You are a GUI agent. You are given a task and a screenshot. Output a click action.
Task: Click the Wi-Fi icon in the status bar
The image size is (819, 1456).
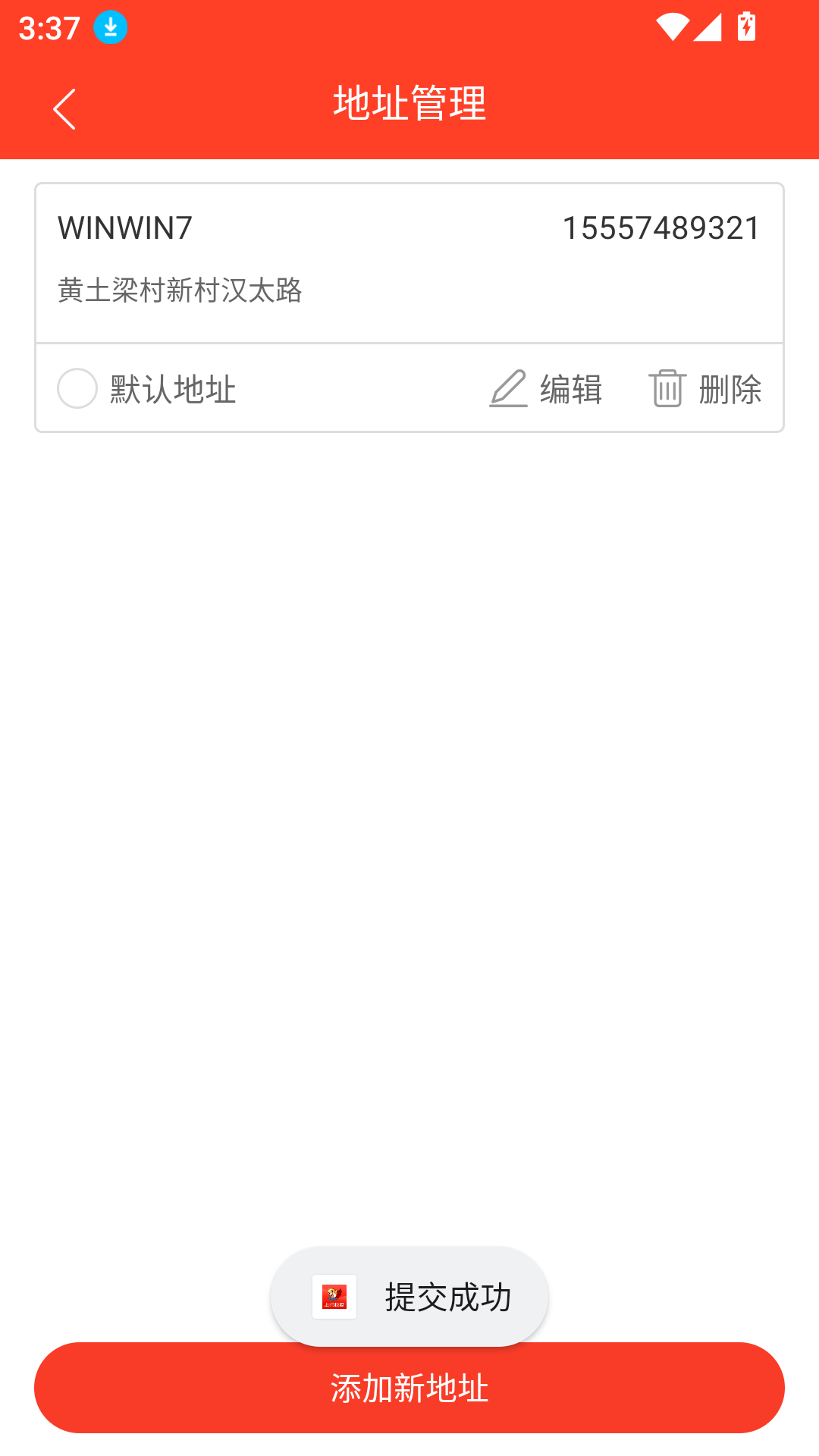click(x=673, y=27)
